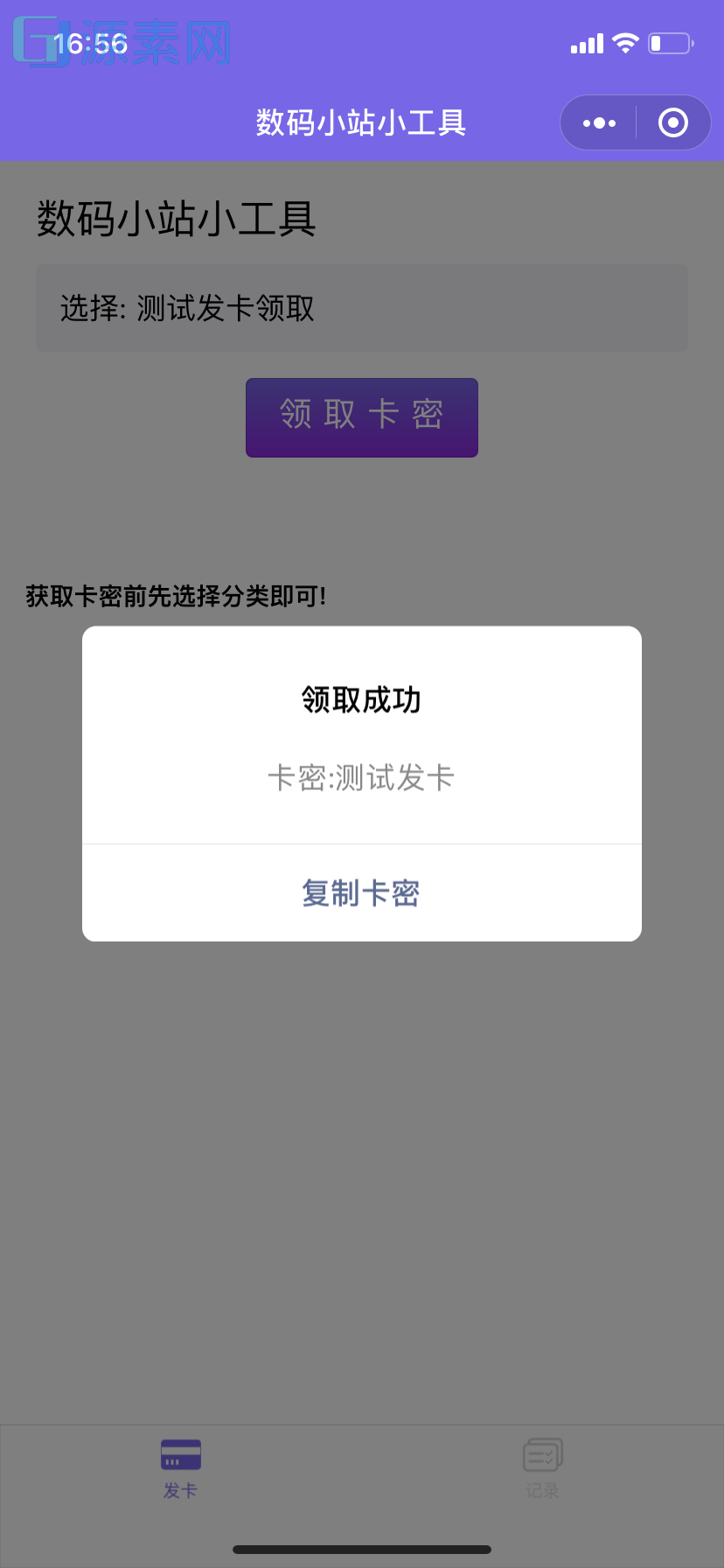Viewport: 724px width, 1568px height.
Task: Tap the 领取卡密 claim button
Action: [x=361, y=417]
